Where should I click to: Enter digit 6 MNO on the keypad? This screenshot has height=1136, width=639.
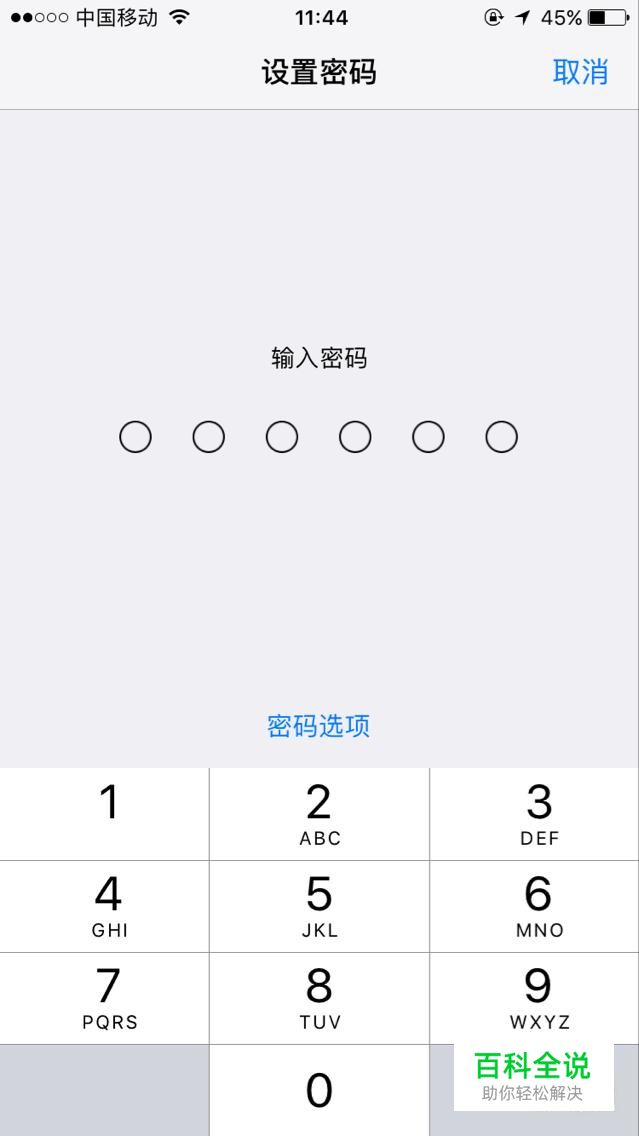click(x=535, y=906)
